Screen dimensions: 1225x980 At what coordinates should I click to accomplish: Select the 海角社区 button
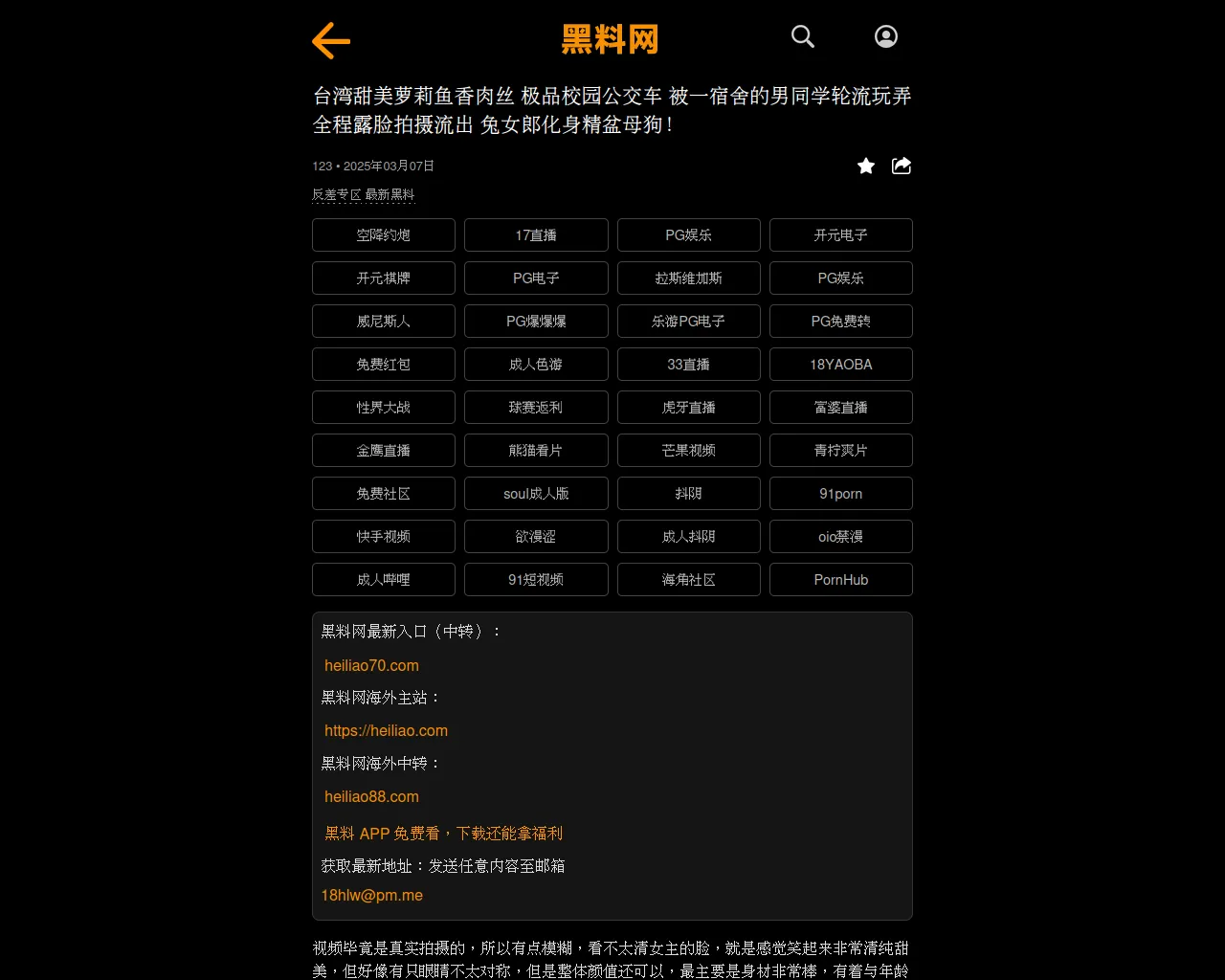688,580
